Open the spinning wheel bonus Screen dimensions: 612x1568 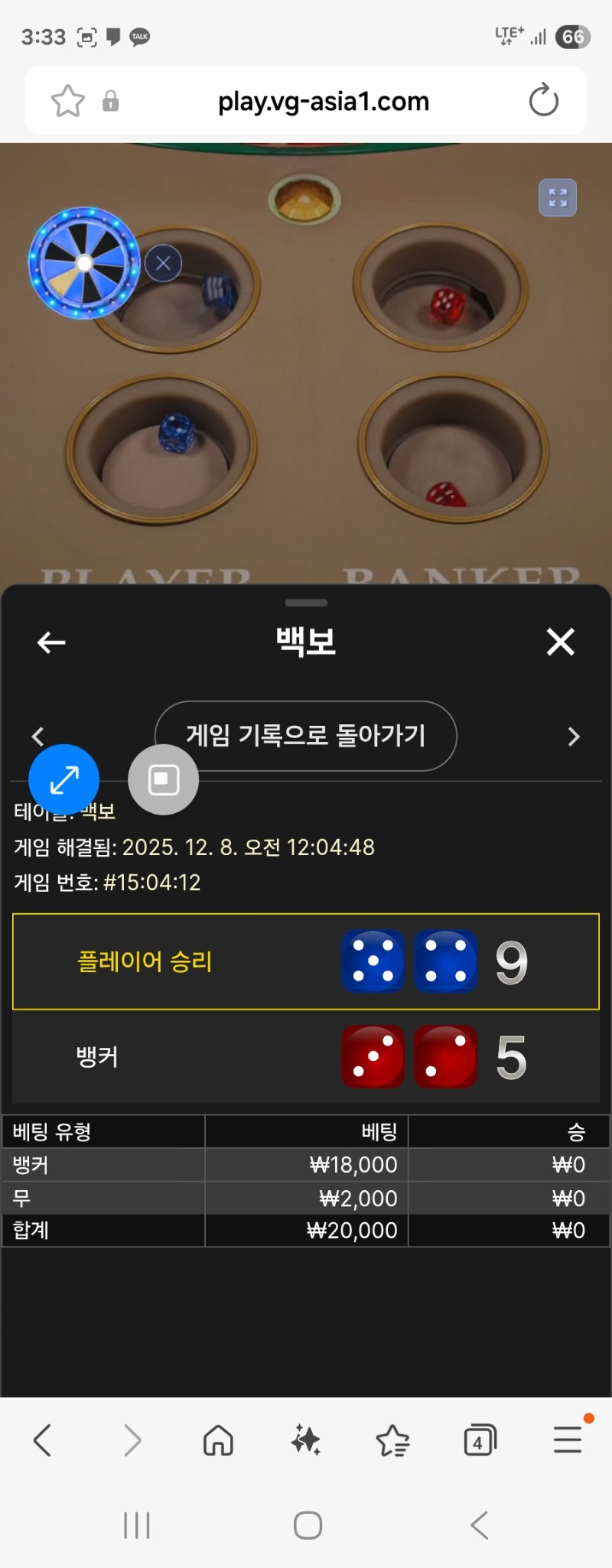coord(84,263)
